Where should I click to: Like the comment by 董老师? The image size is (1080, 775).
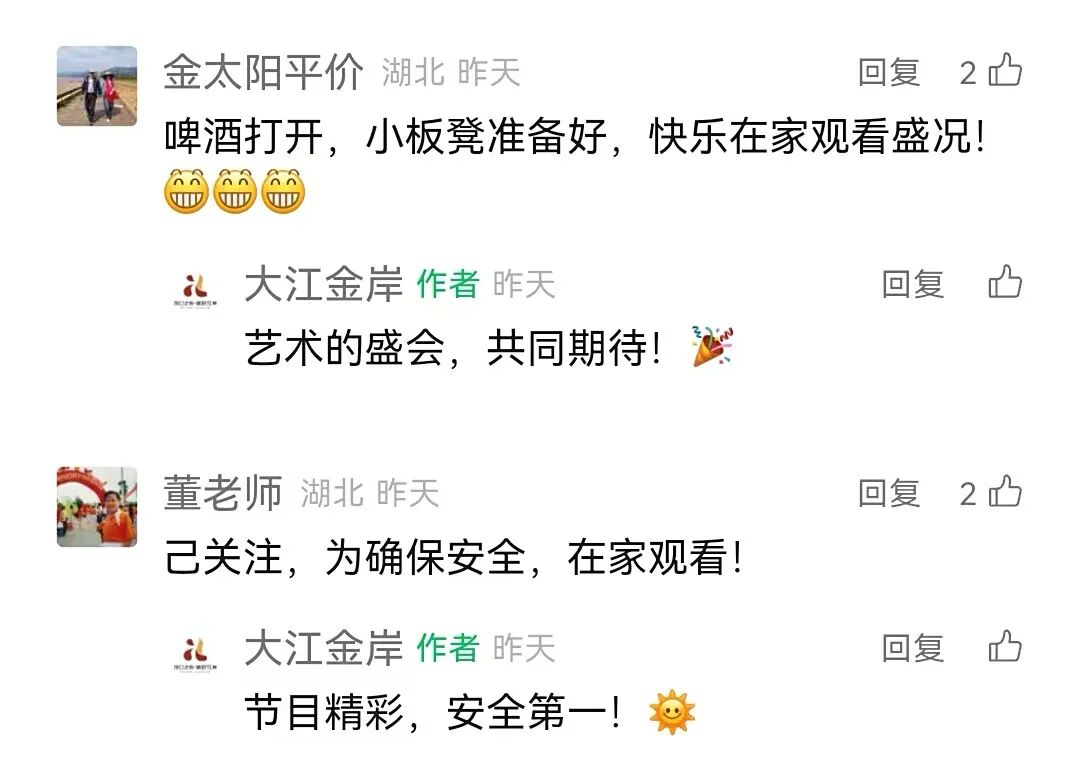pos(1004,493)
